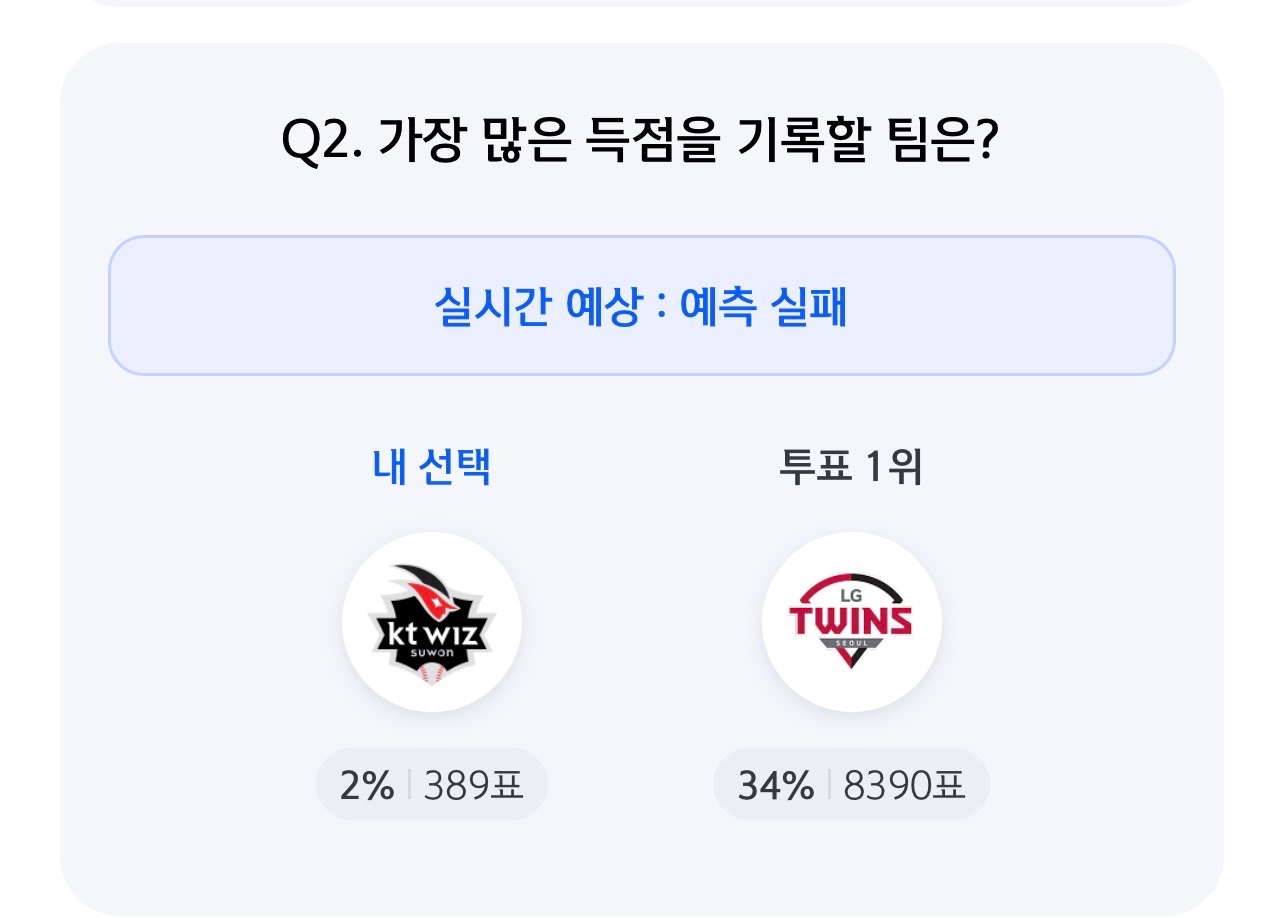
Task: Open the KT Wiz team logo
Action: click(x=432, y=622)
